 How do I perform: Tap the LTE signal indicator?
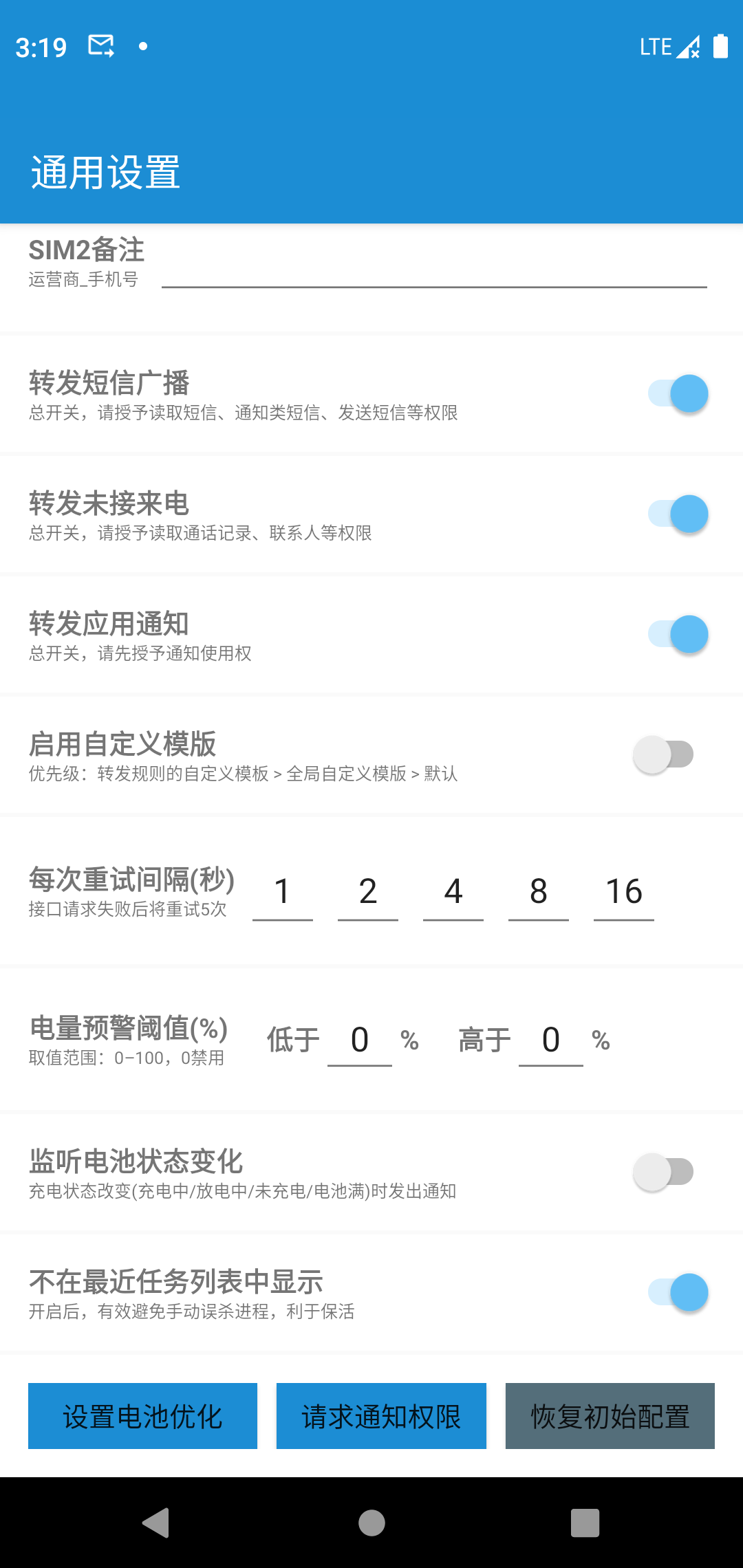[658, 46]
